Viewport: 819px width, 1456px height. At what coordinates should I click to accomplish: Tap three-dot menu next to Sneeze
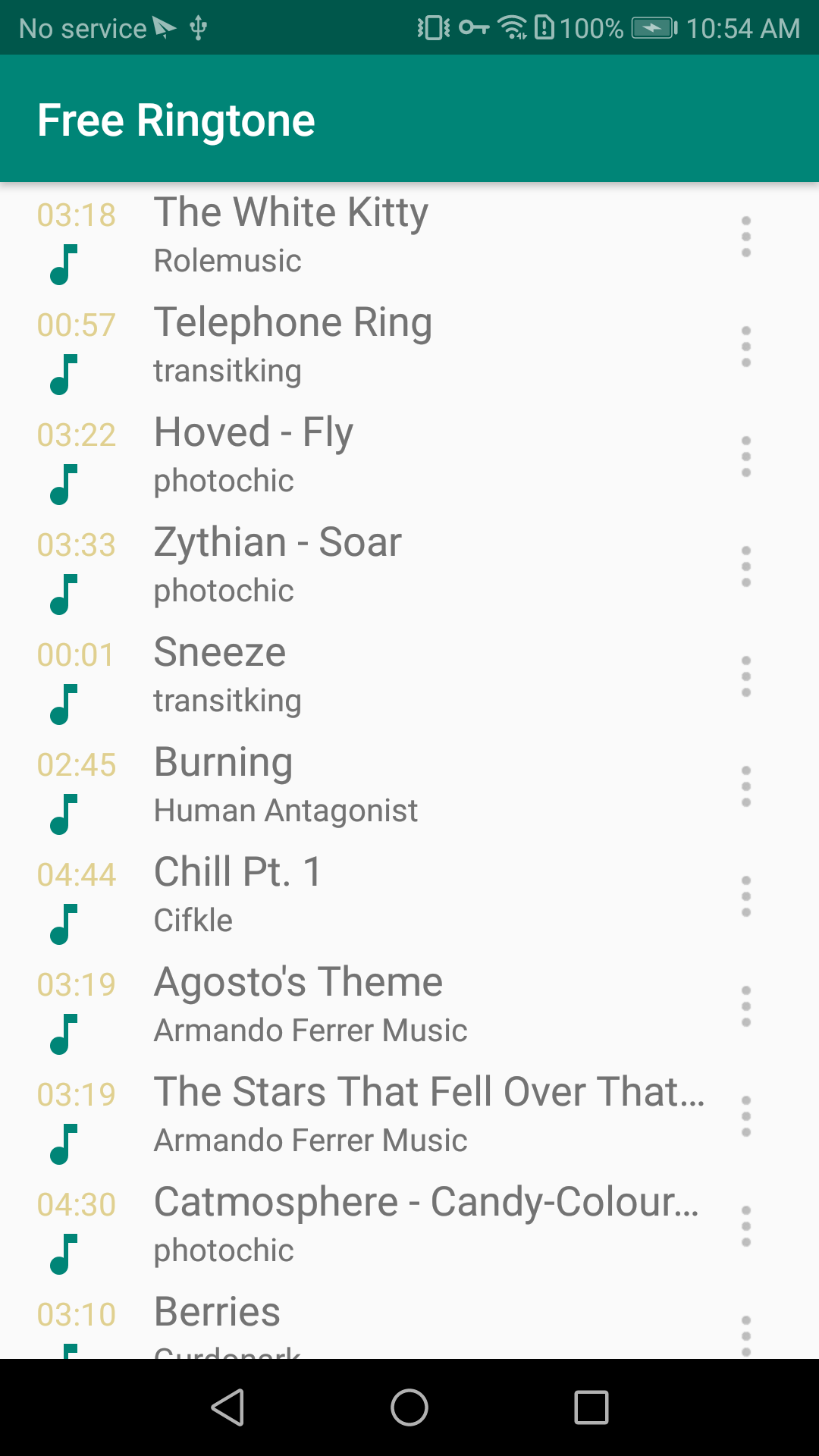[x=746, y=676]
